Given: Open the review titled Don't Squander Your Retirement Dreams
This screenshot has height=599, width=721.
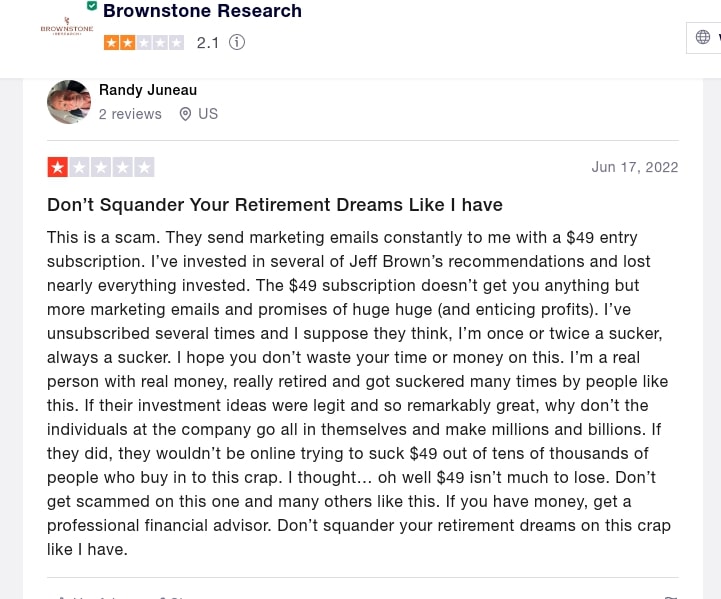Looking at the screenshot, I should click(x=275, y=205).
